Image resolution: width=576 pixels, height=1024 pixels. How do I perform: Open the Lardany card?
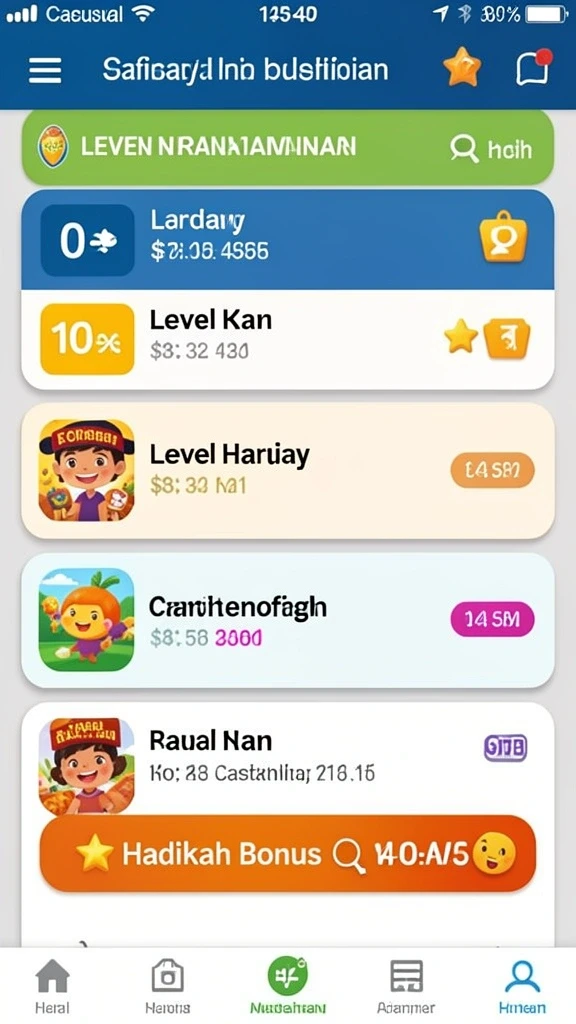coord(288,240)
